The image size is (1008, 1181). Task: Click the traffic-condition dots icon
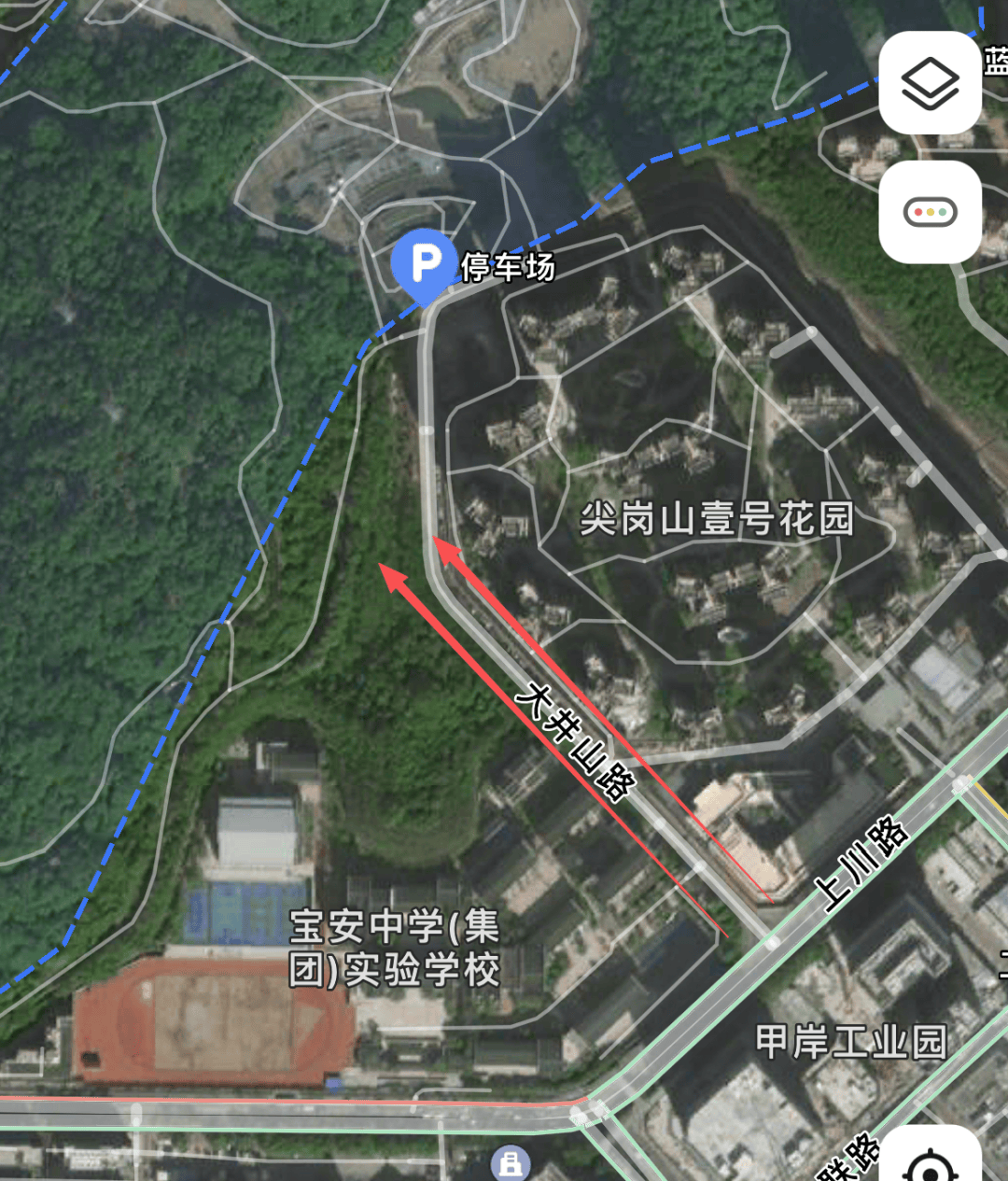(x=930, y=210)
